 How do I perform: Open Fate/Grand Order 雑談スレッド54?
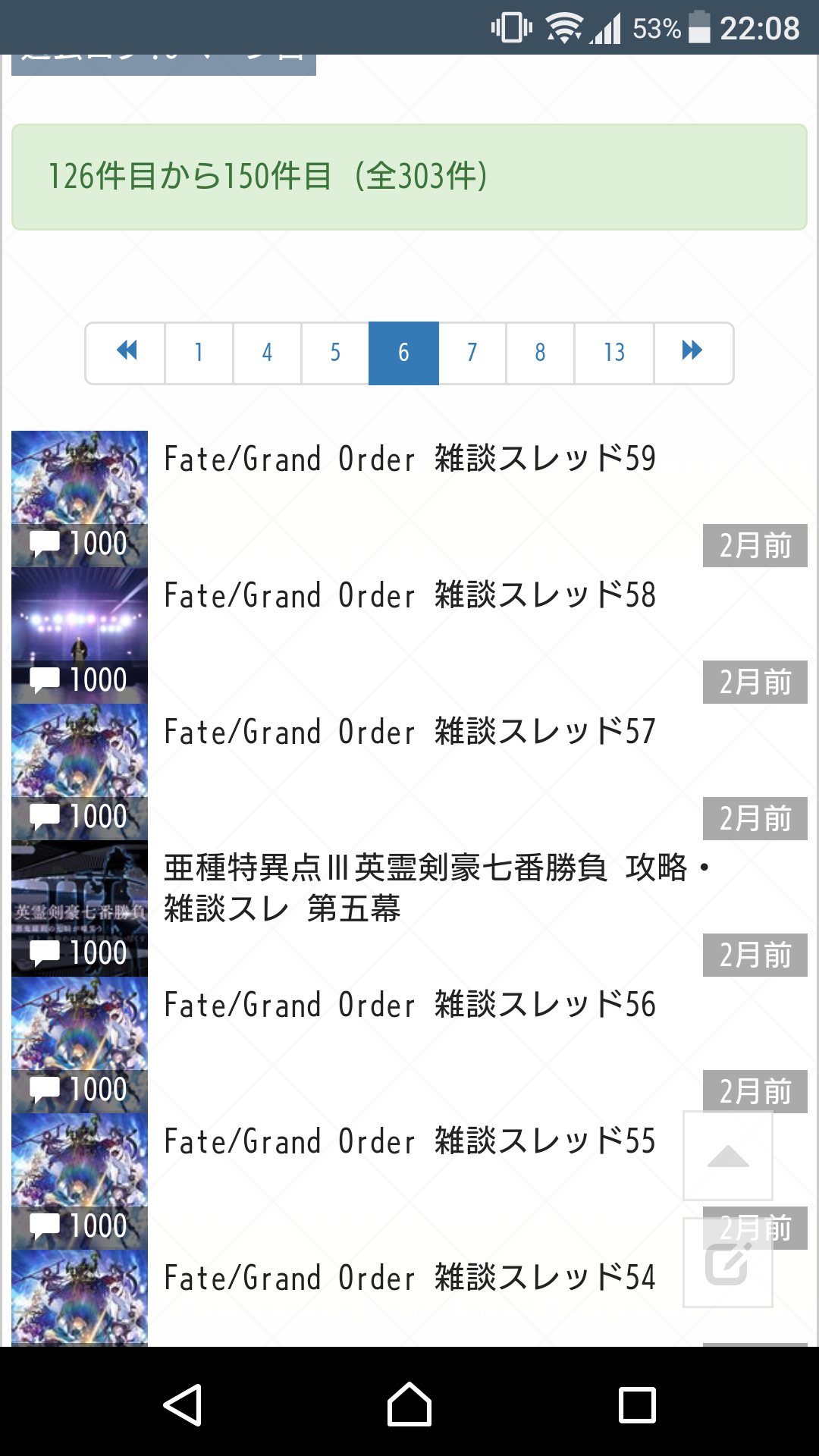point(409,1279)
